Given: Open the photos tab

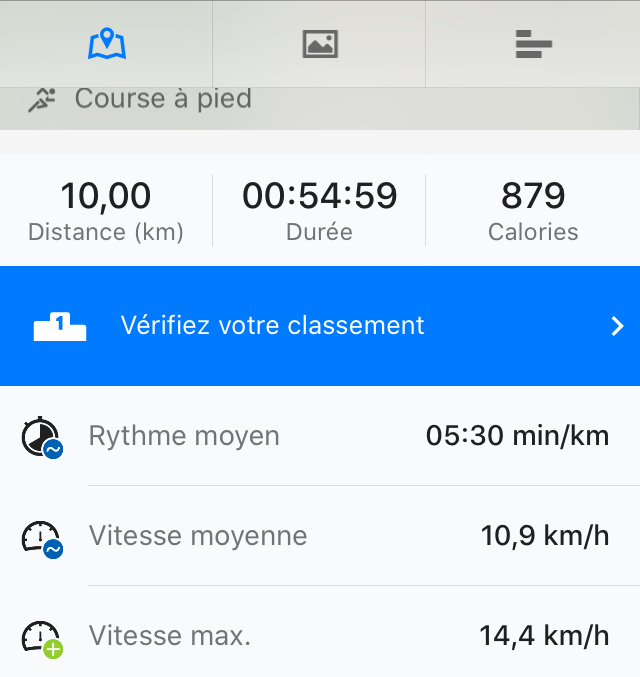Looking at the screenshot, I should coord(320,44).
